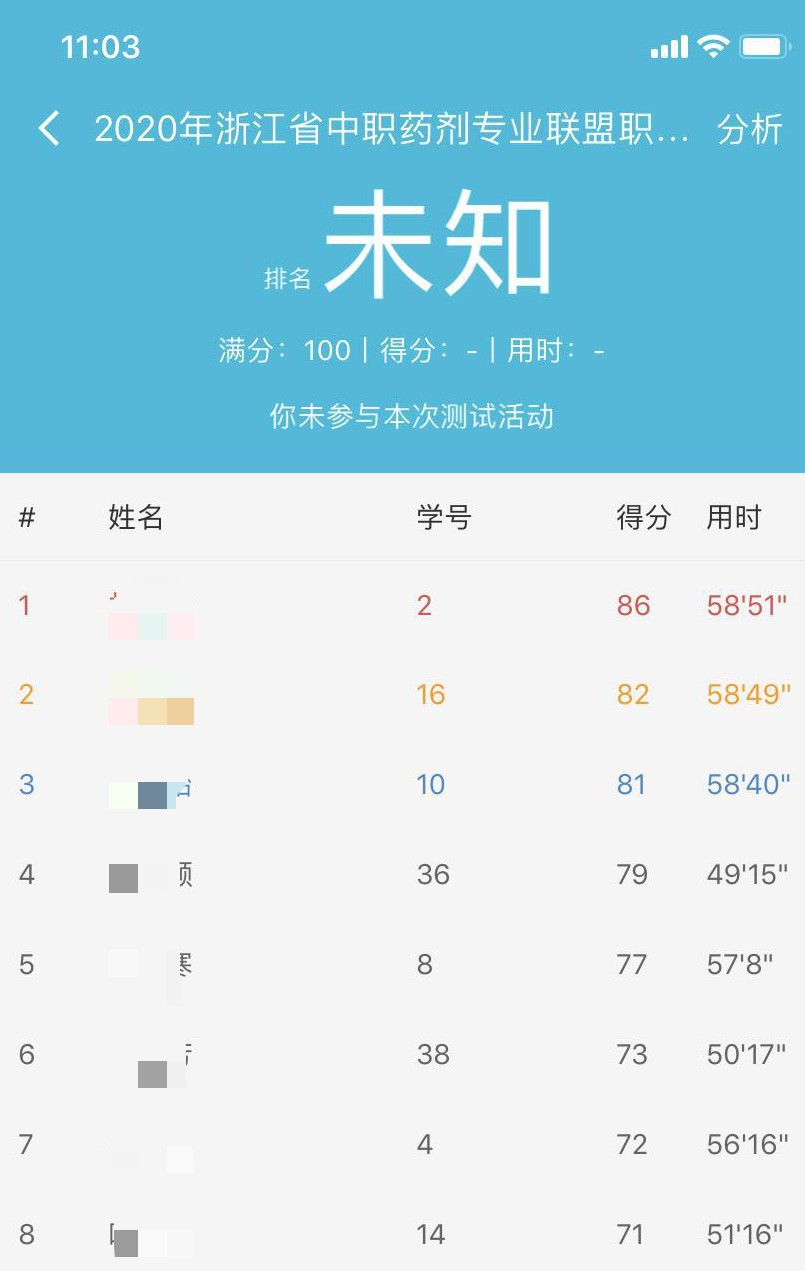Go back using the top-left arrow
This screenshot has width=805, height=1271.
pos(49,129)
